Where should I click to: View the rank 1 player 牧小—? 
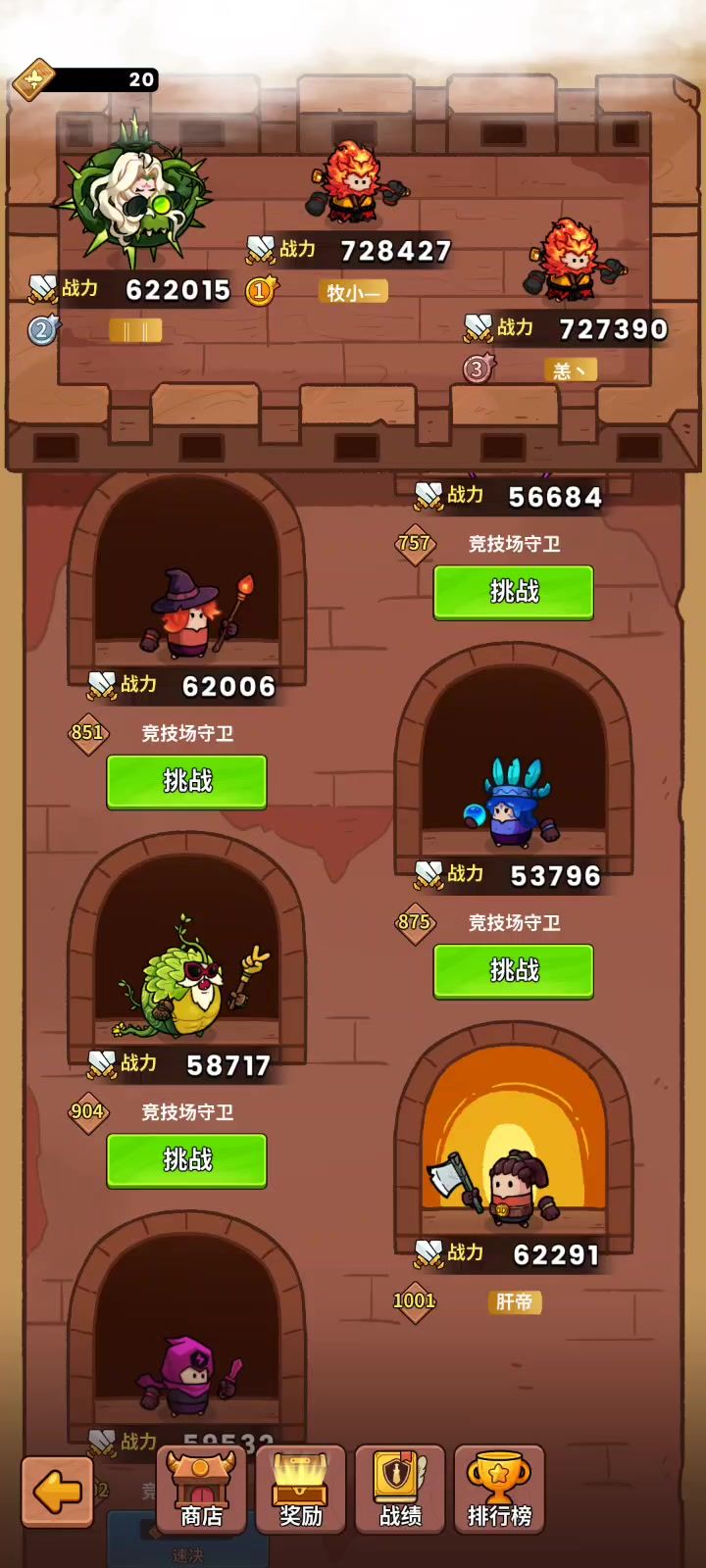(355, 183)
